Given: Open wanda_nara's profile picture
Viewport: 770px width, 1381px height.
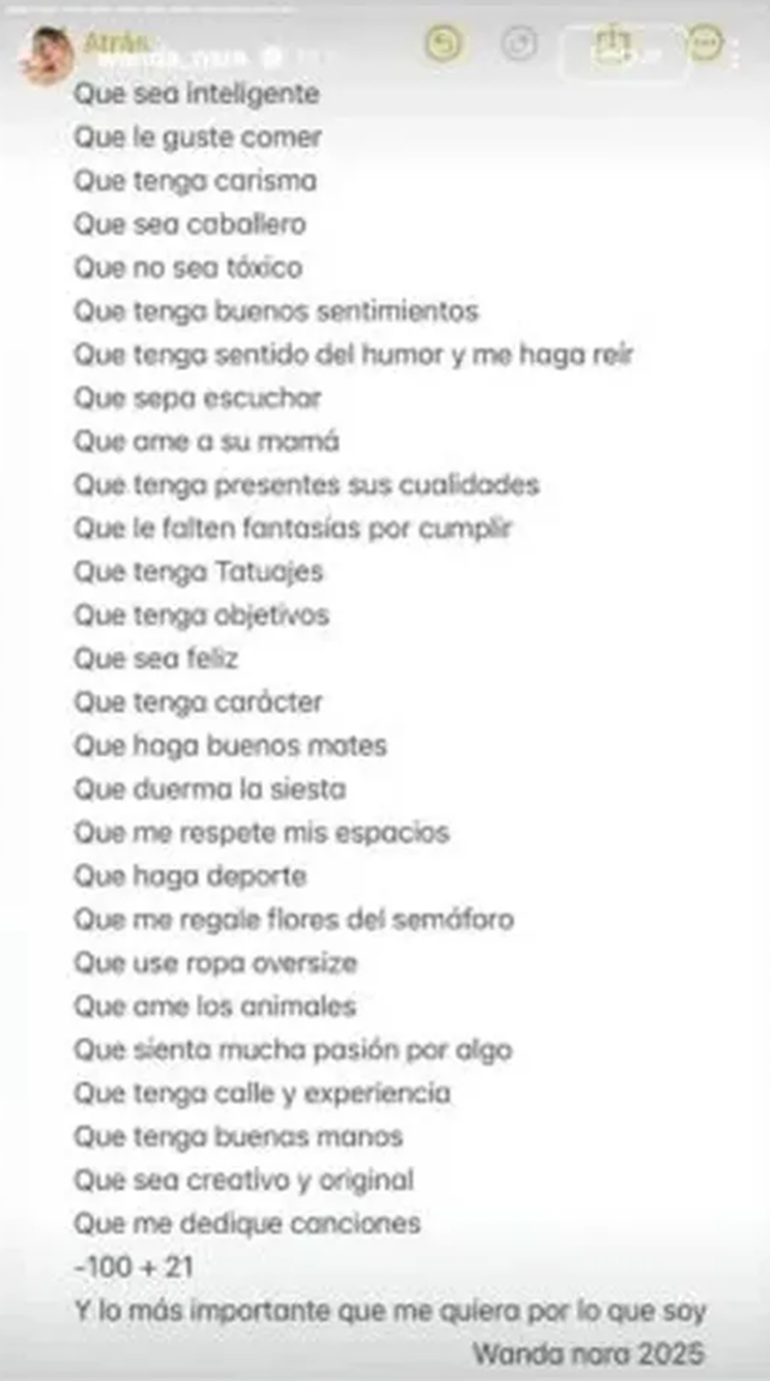Looking at the screenshot, I should [x=45, y=54].
